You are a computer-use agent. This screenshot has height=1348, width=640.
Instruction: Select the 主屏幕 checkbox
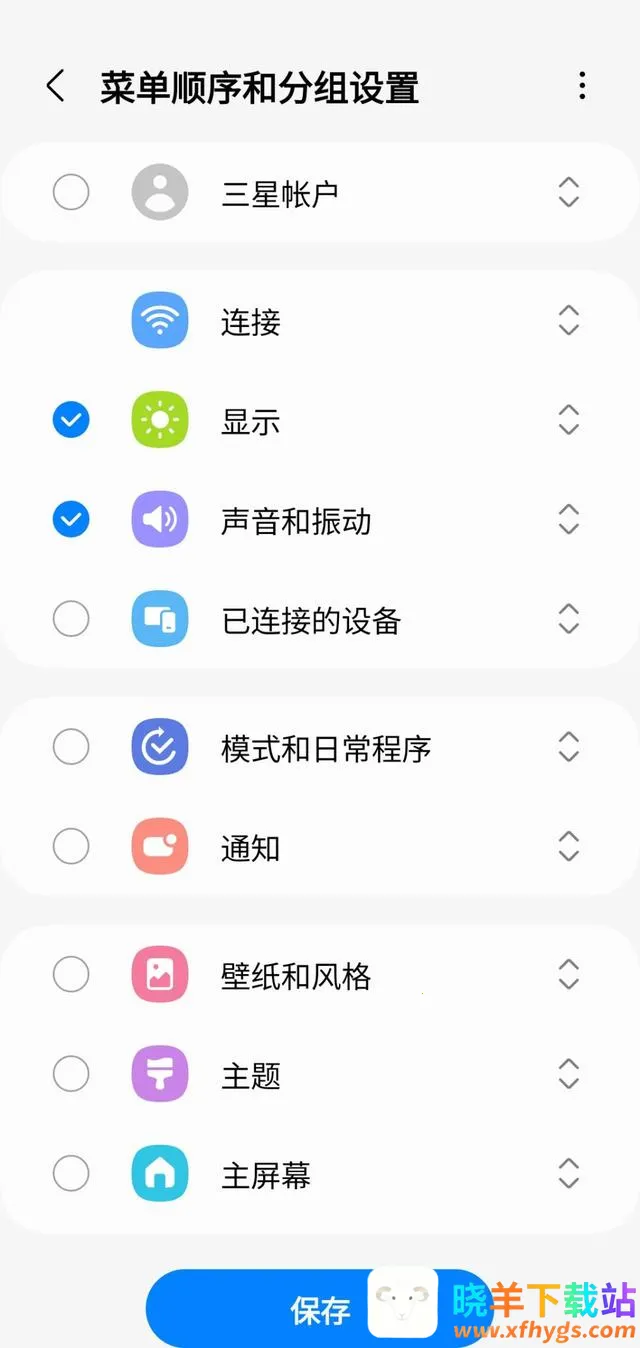click(71, 1173)
